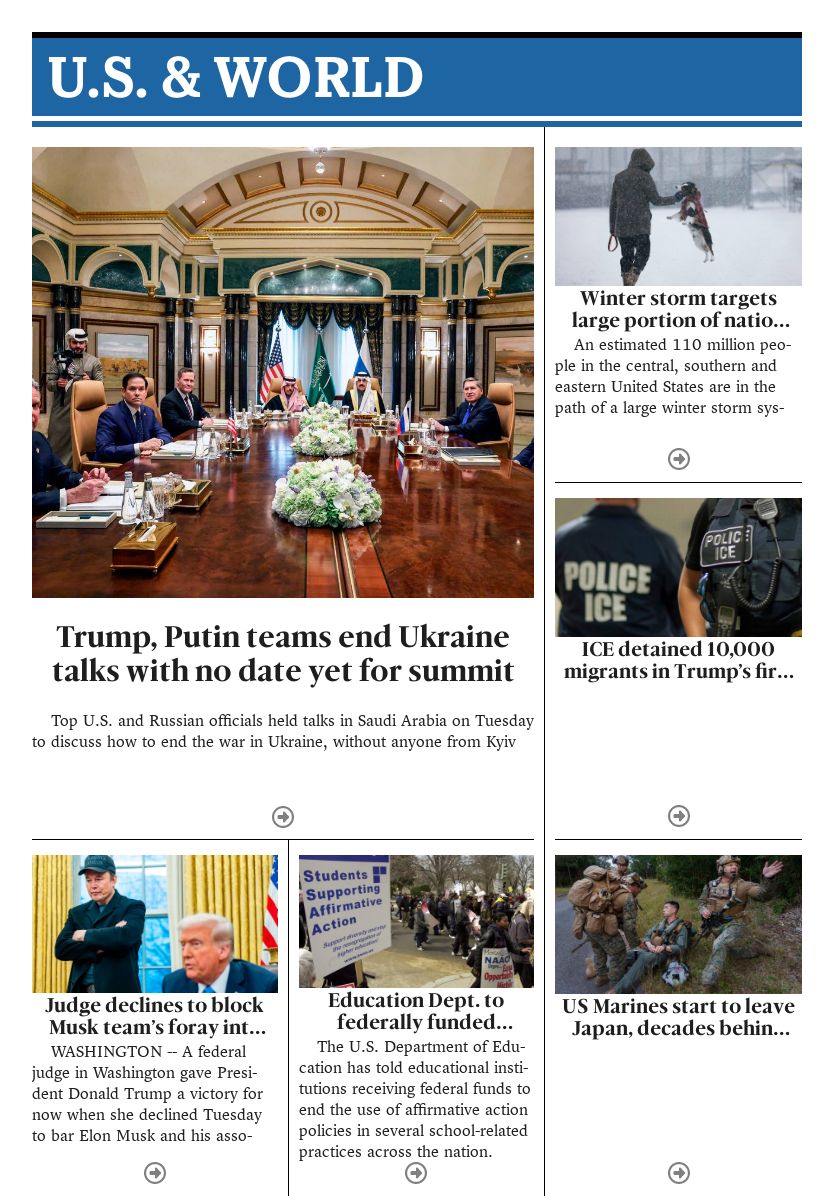
Task: Read the ICE detained 10,000 migrants story
Action: point(679,660)
